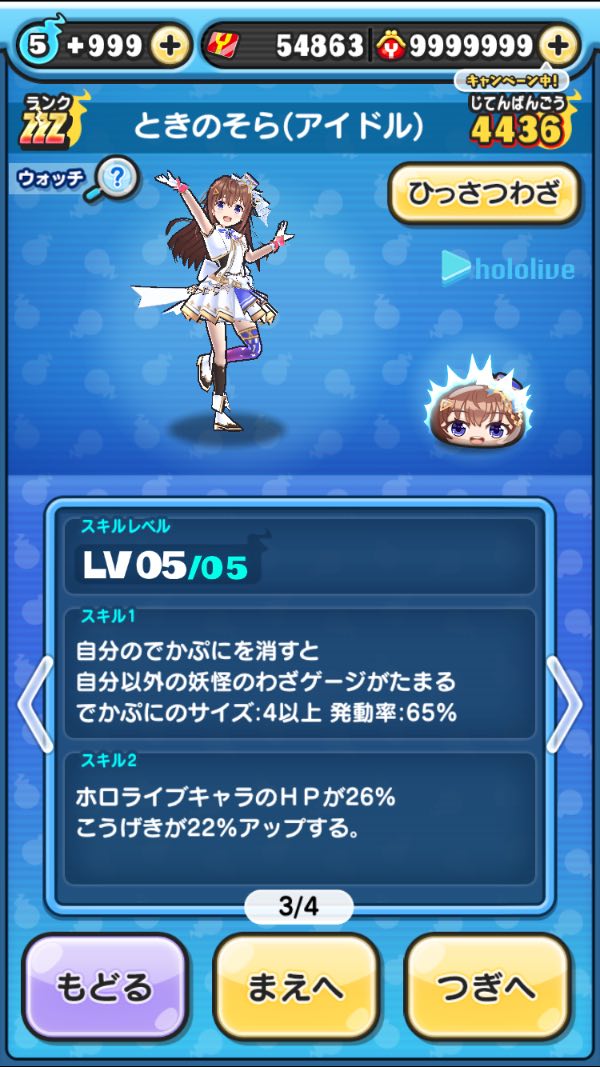Viewport: 600px width, 1067px height.
Task: Select まえへ to view the previous character
Action: 296,987
